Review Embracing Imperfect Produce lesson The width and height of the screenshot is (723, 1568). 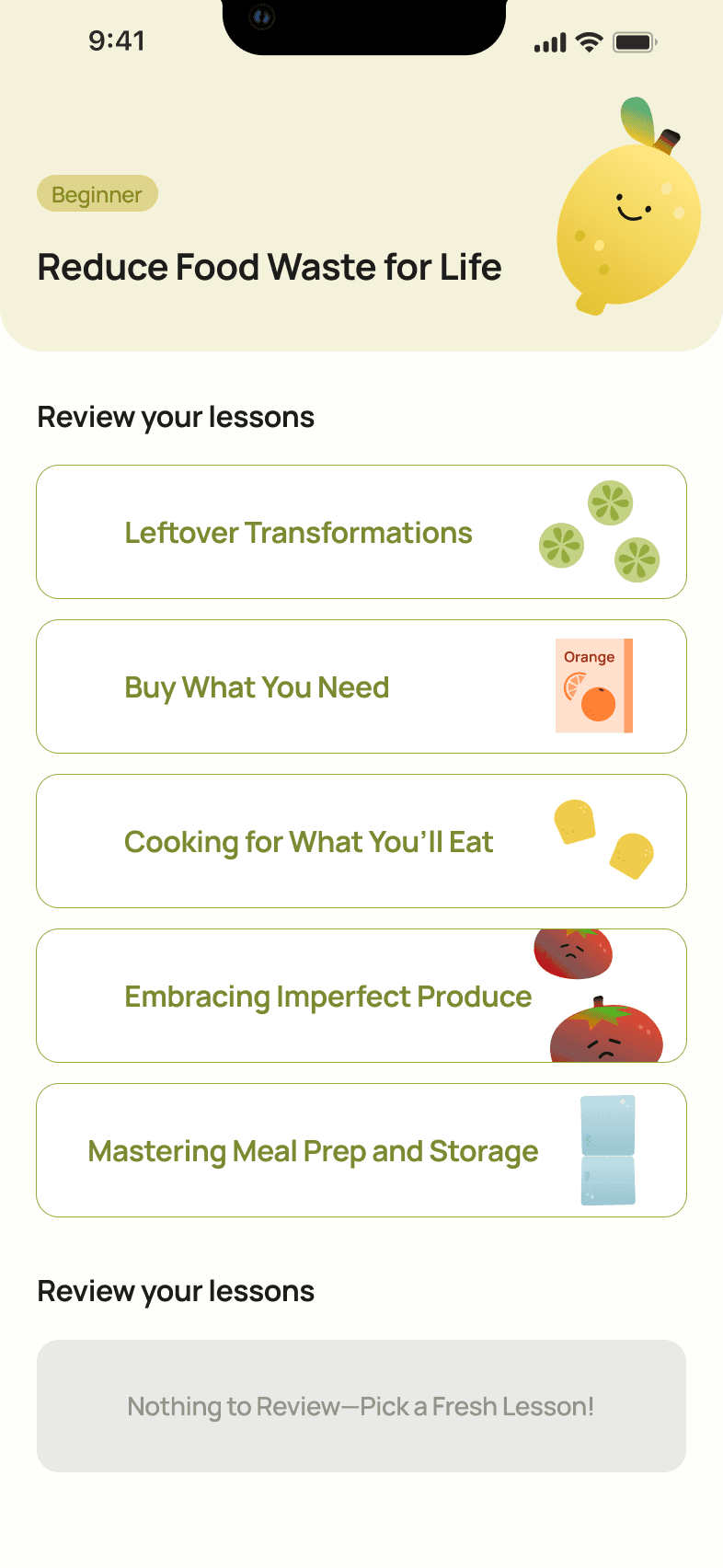(x=361, y=996)
